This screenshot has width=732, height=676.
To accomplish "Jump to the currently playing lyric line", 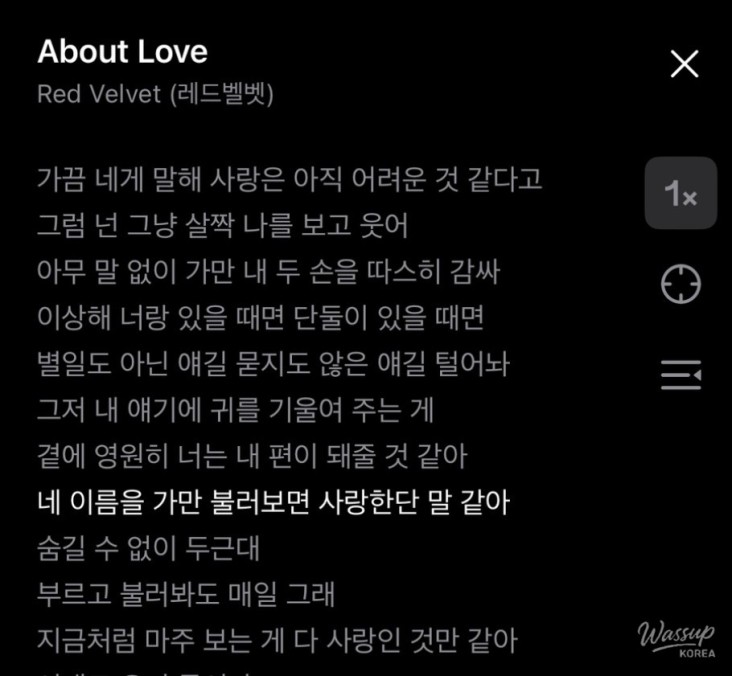I will [x=681, y=285].
